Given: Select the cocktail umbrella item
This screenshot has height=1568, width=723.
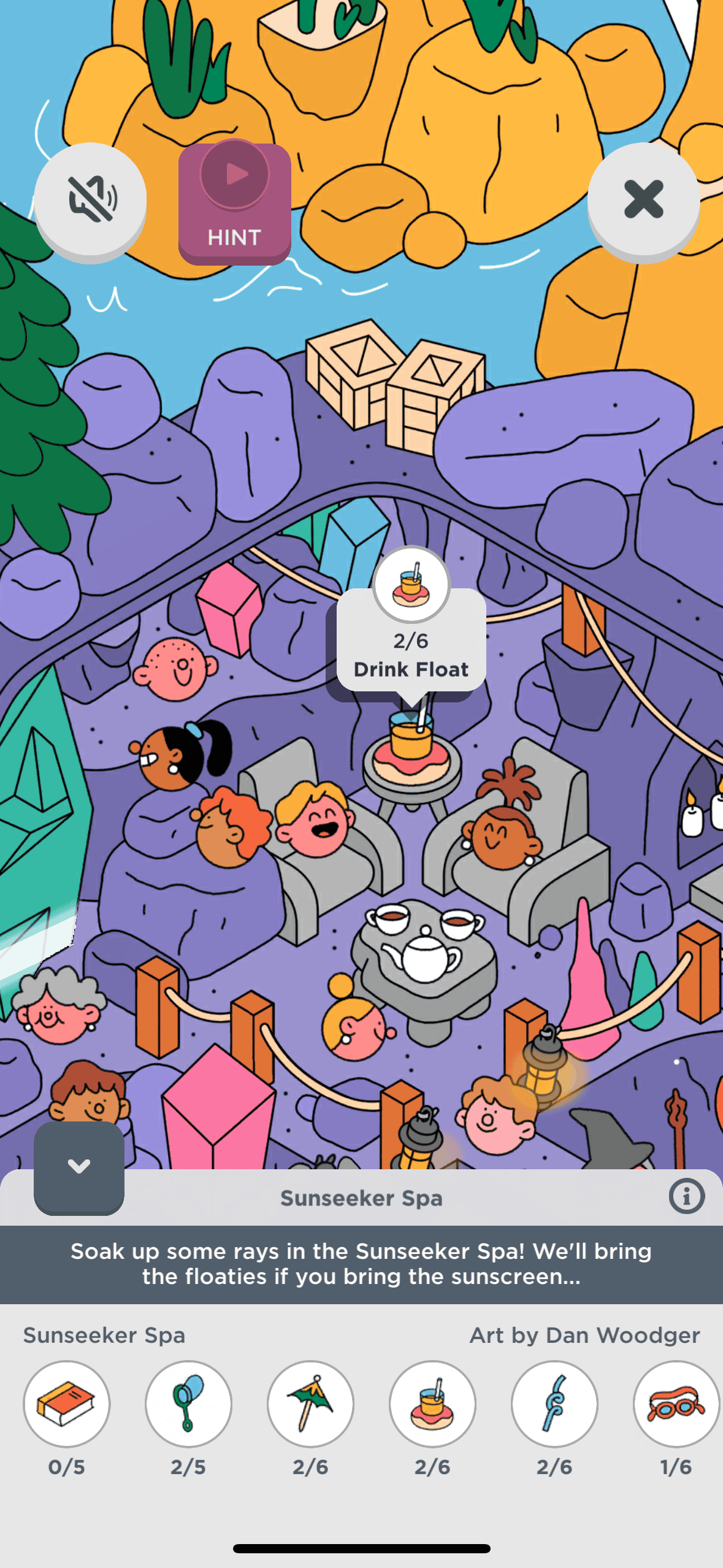Looking at the screenshot, I should (x=310, y=1404).
